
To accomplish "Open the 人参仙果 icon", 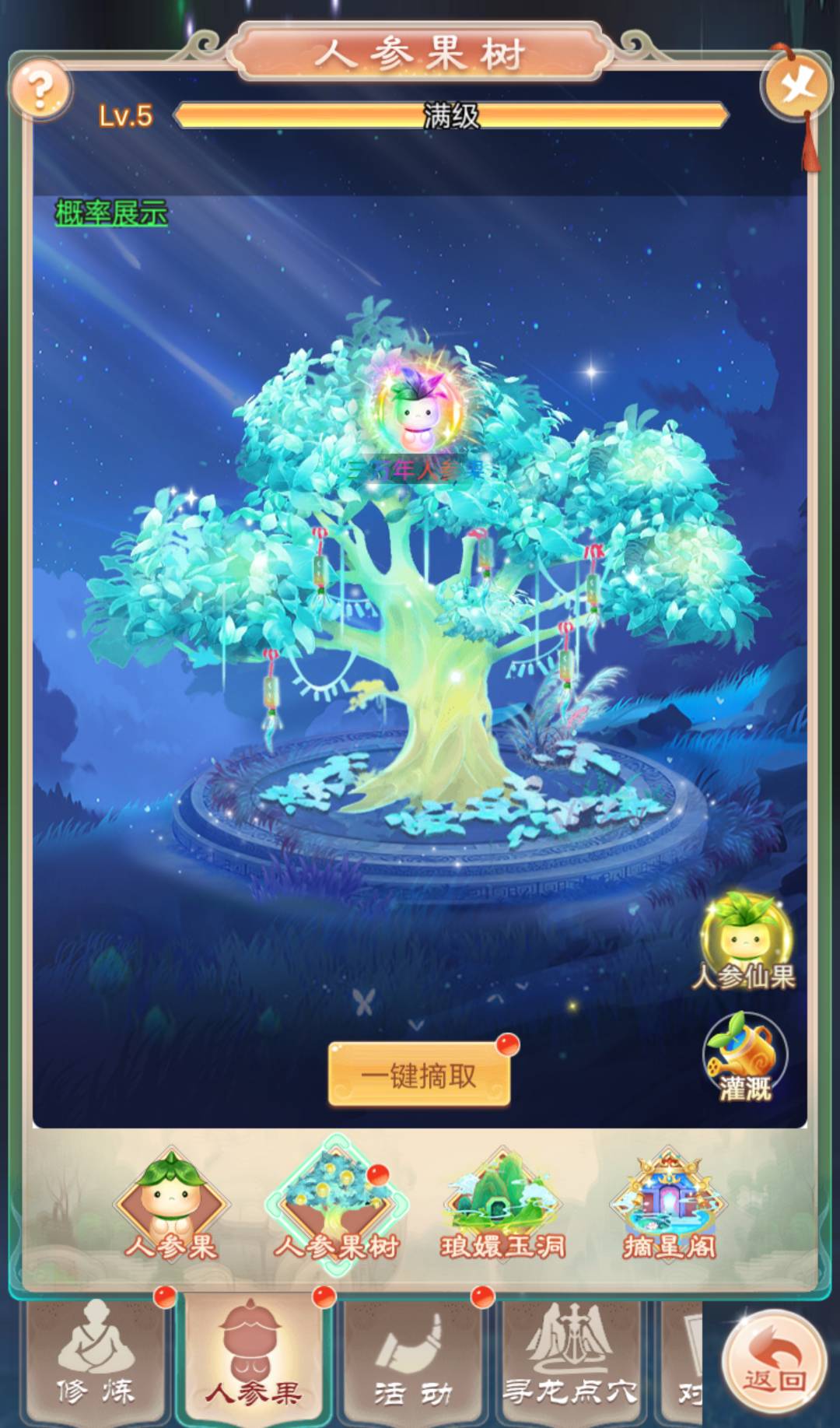I will click(745, 942).
